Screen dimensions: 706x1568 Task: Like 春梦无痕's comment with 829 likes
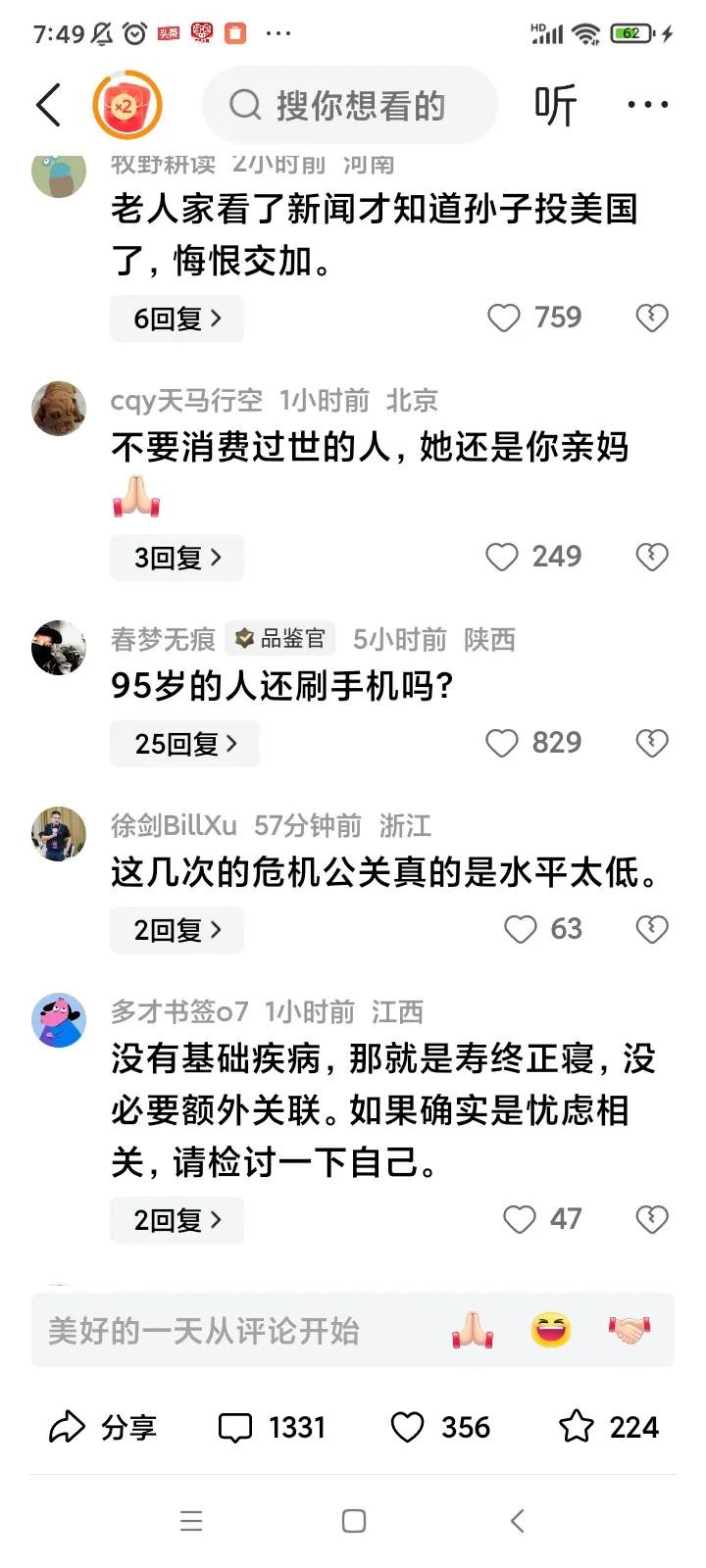pos(502,743)
